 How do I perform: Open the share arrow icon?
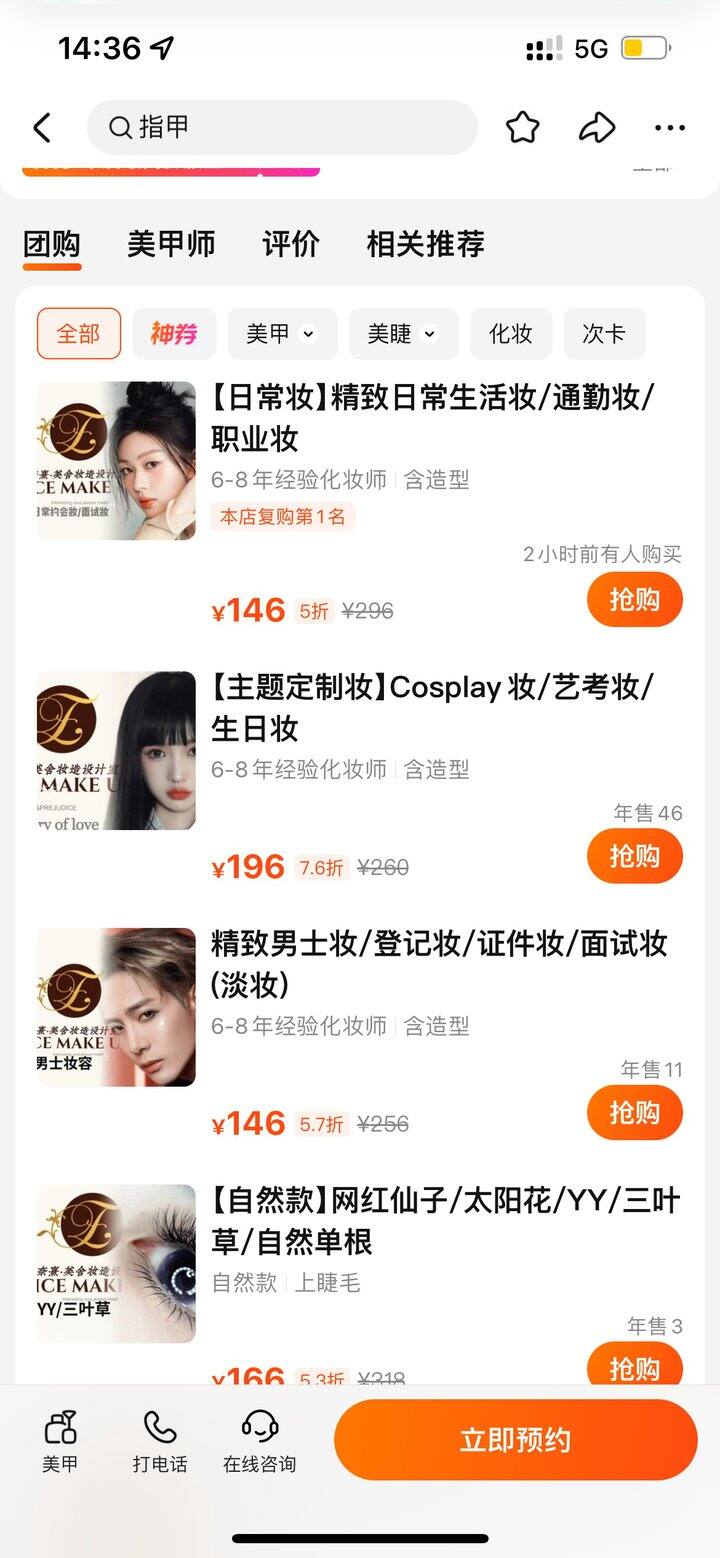click(x=597, y=128)
